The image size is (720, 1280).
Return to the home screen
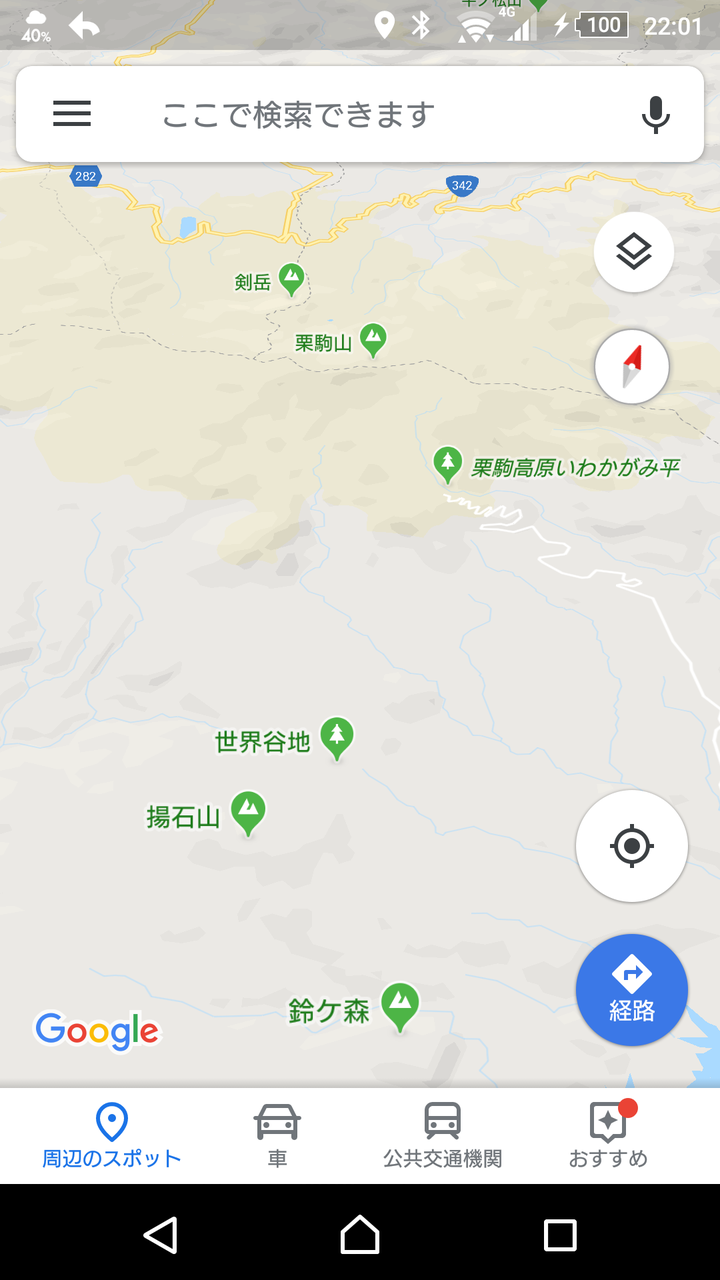pyautogui.click(x=360, y=1235)
